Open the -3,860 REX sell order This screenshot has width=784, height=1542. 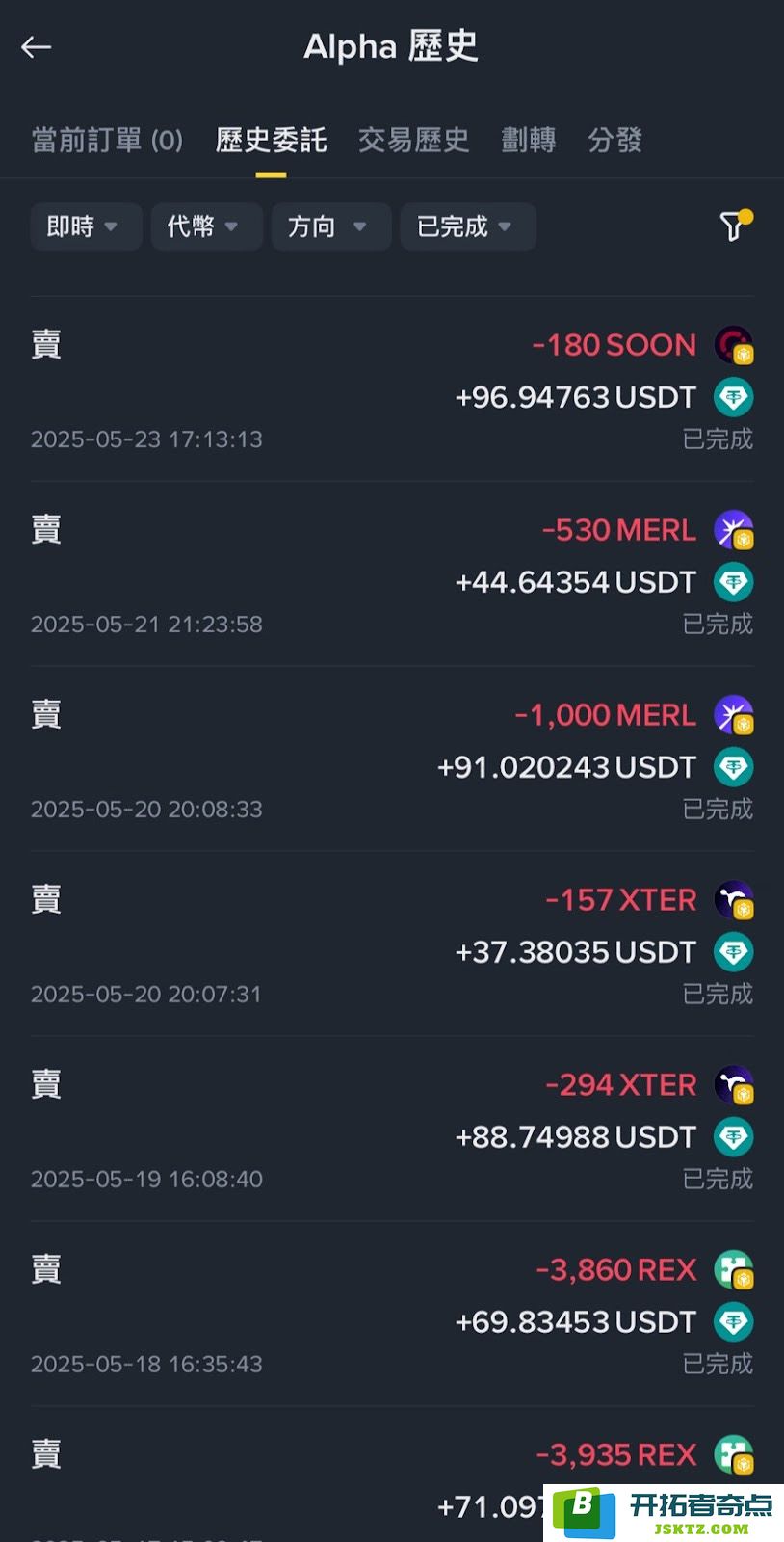coord(392,1315)
